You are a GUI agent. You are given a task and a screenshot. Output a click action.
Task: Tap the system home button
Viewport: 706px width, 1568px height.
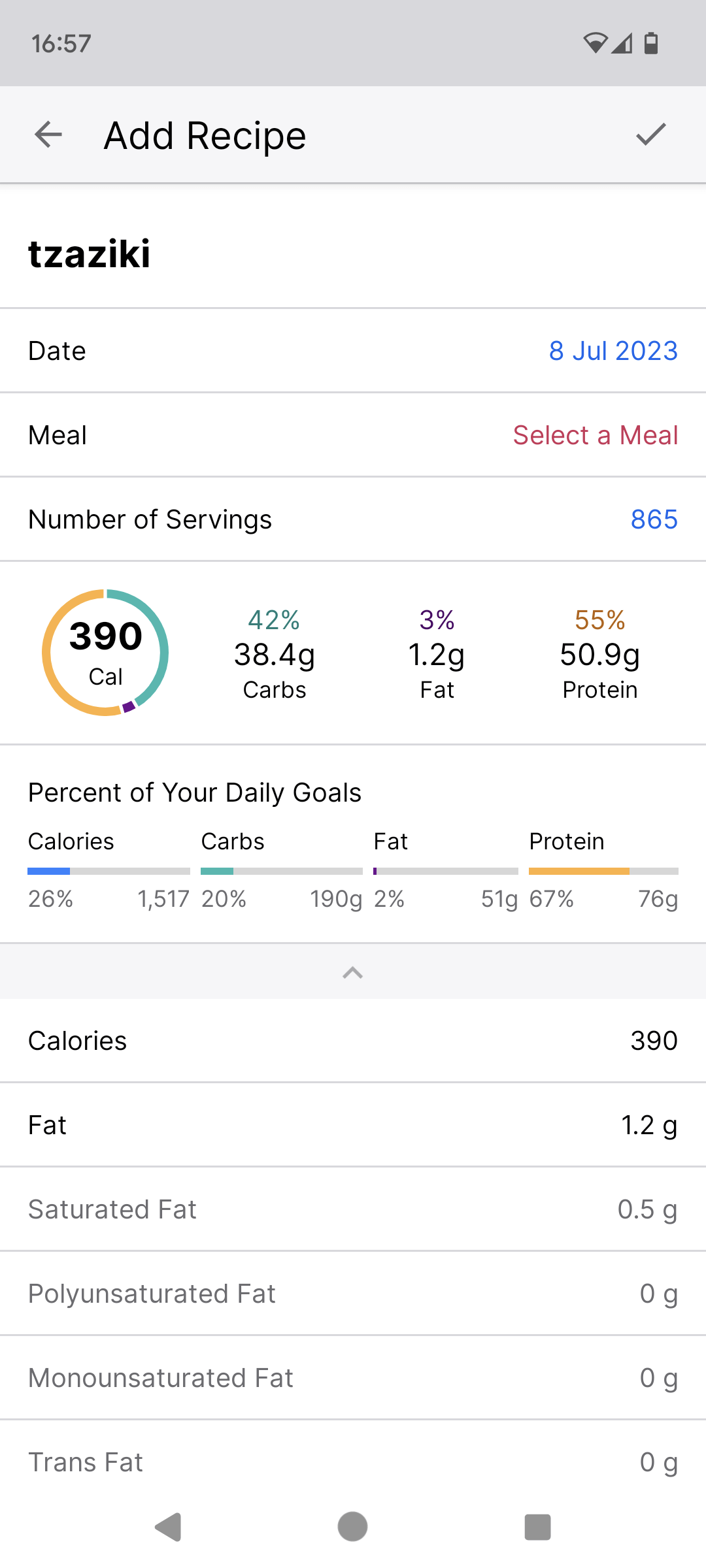pyautogui.click(x=353, y=1527)
